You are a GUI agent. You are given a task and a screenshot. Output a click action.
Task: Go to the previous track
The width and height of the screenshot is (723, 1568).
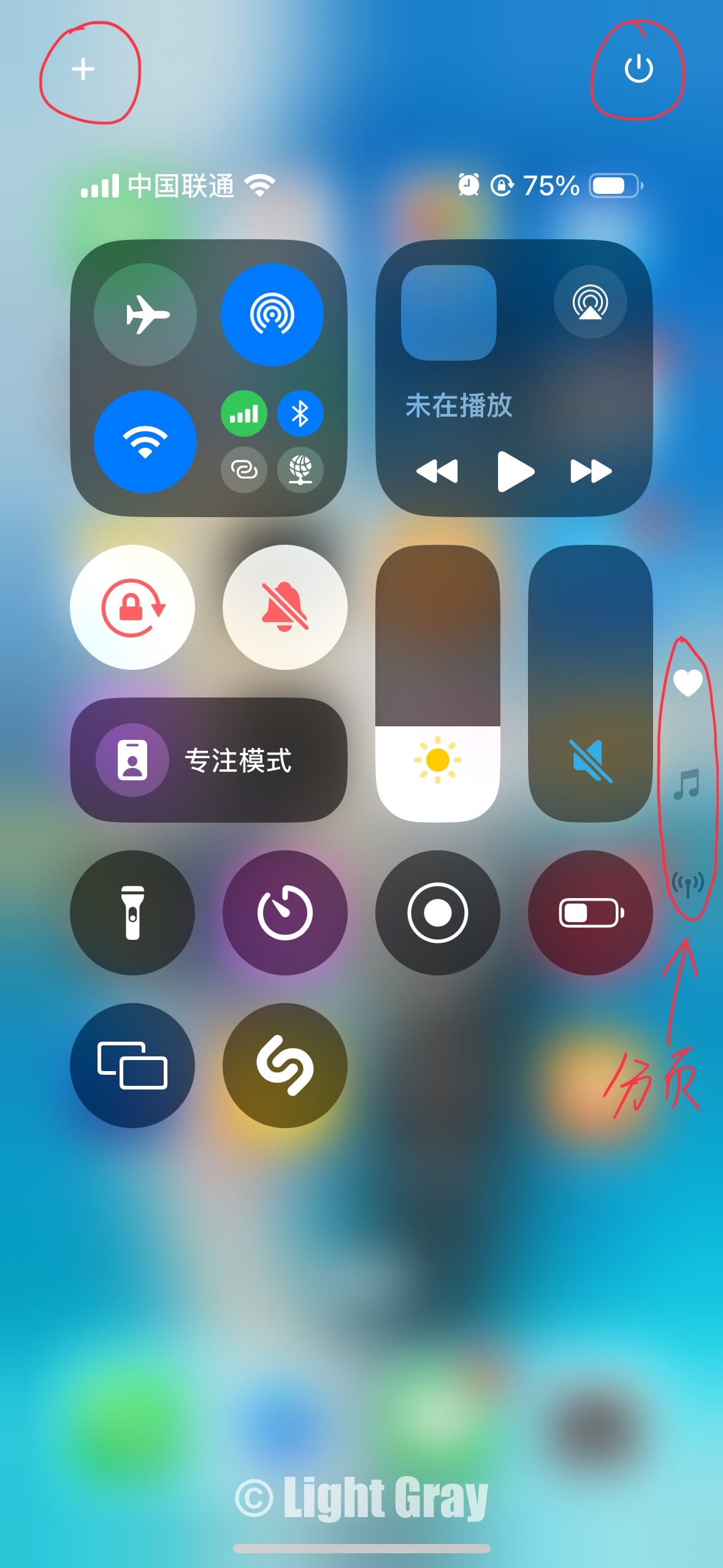[x=437, y=471]
